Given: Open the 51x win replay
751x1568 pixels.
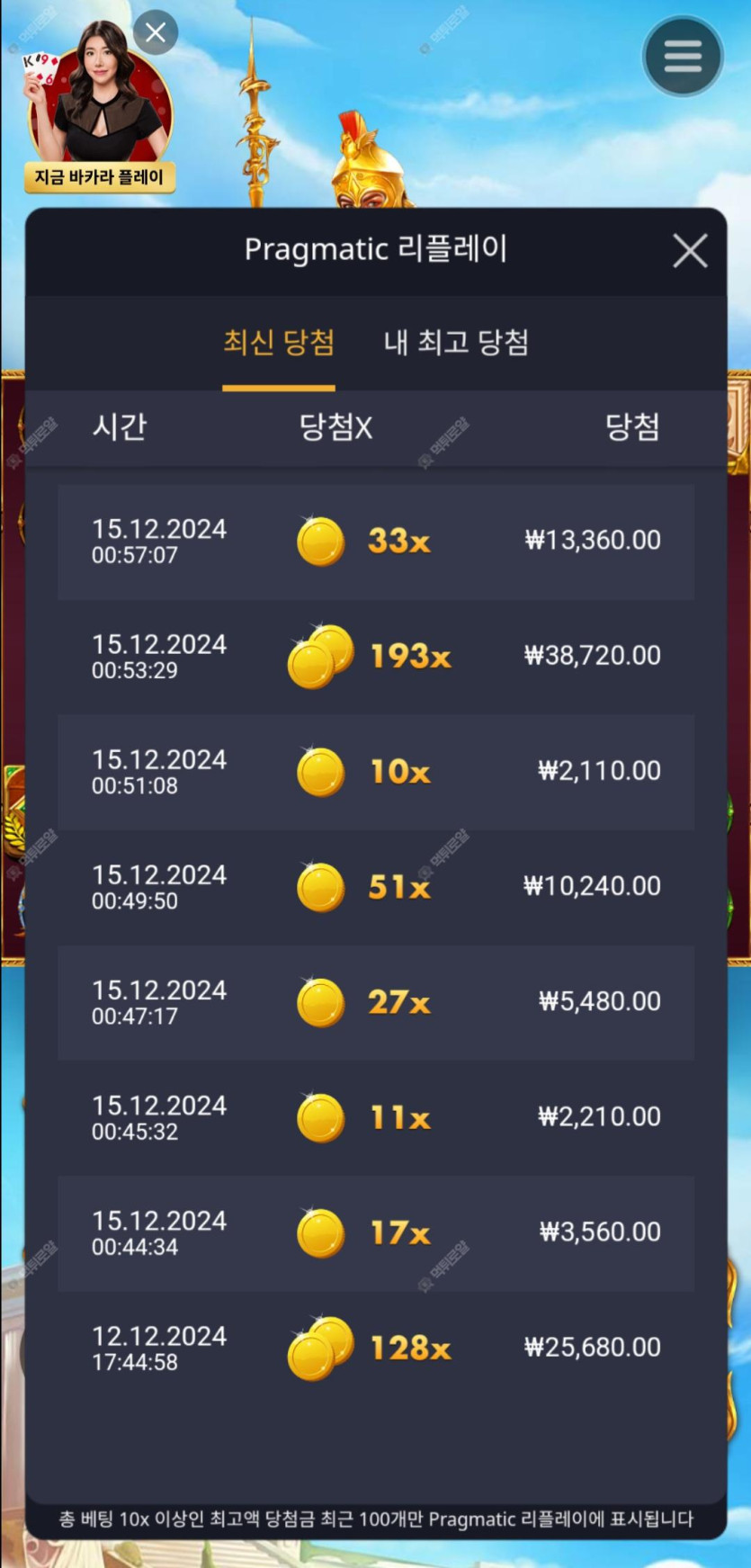Looking at the screenshot, I should [x=376, y=887].
